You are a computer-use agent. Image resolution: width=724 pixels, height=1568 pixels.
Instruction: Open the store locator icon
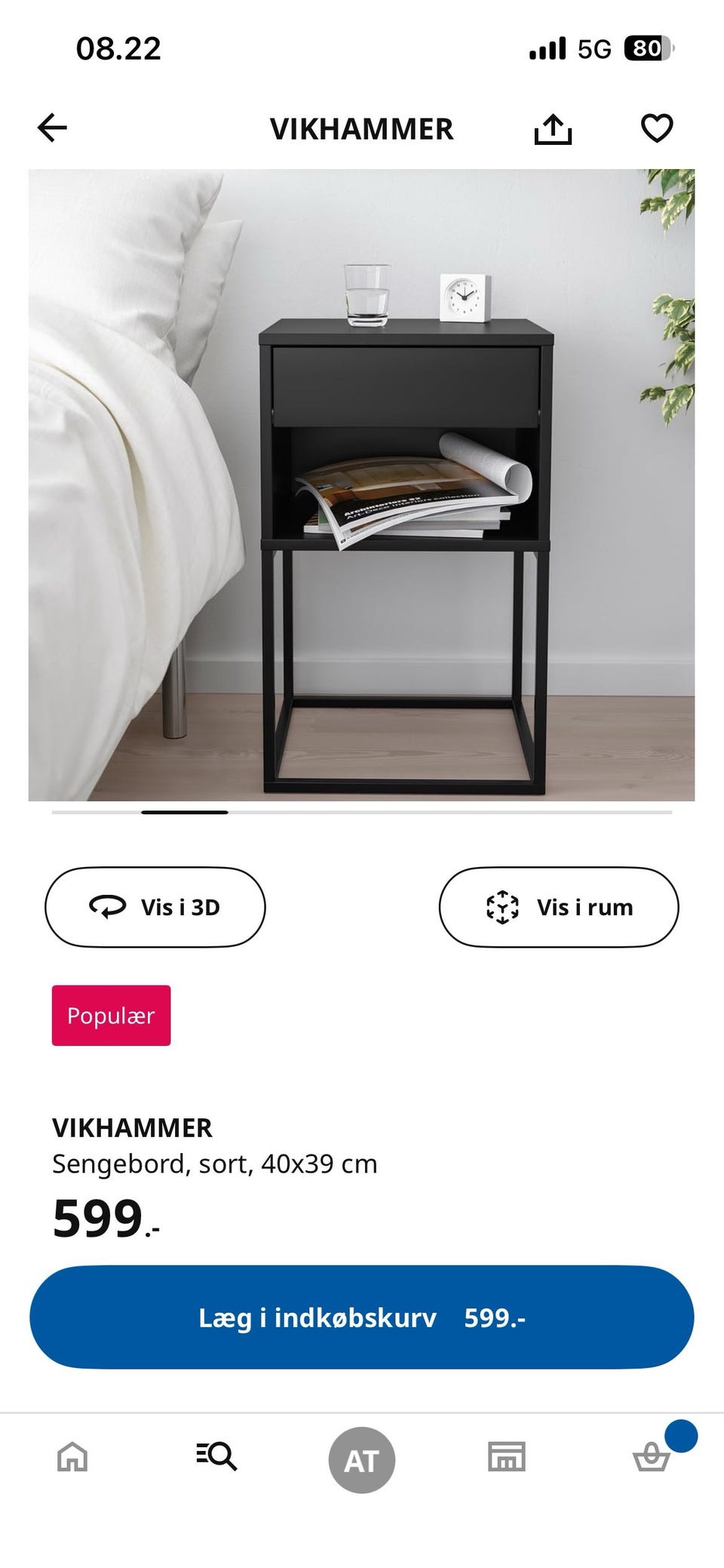pos(506,1458)
